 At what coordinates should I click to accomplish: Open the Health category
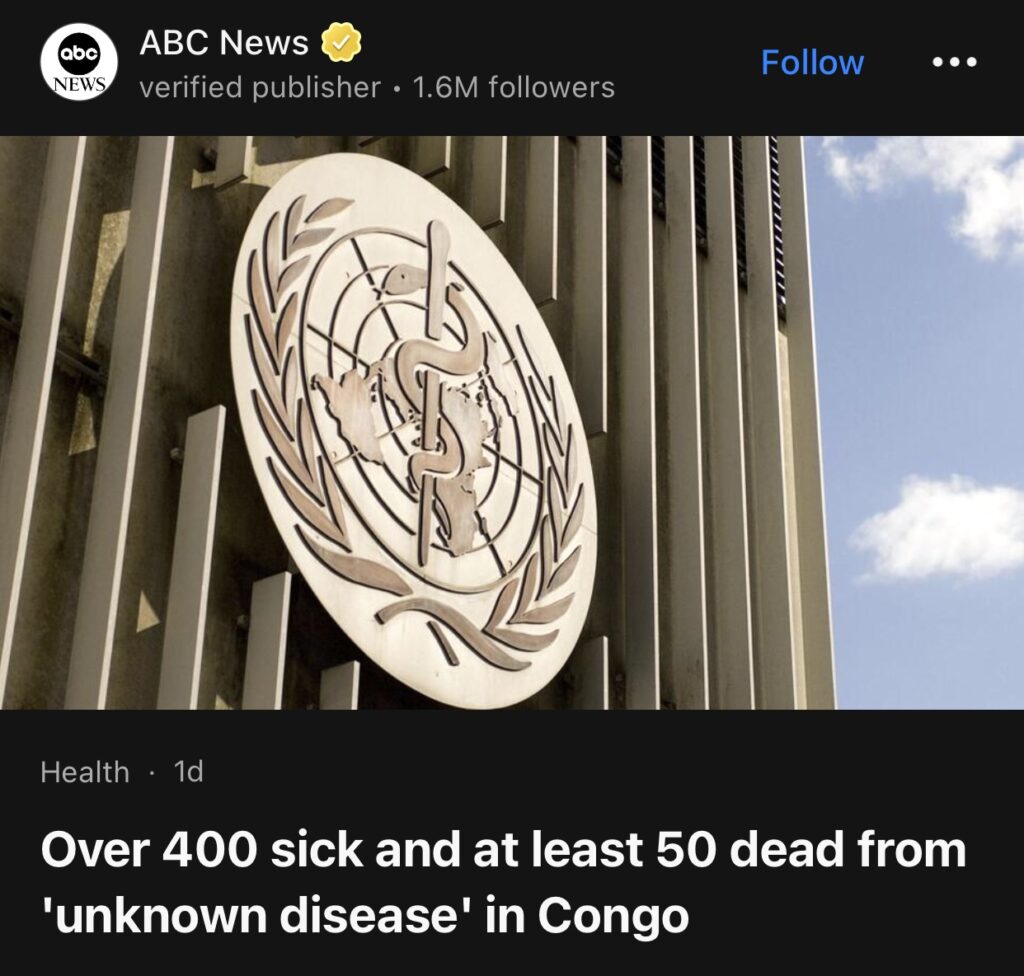(85, 772)
